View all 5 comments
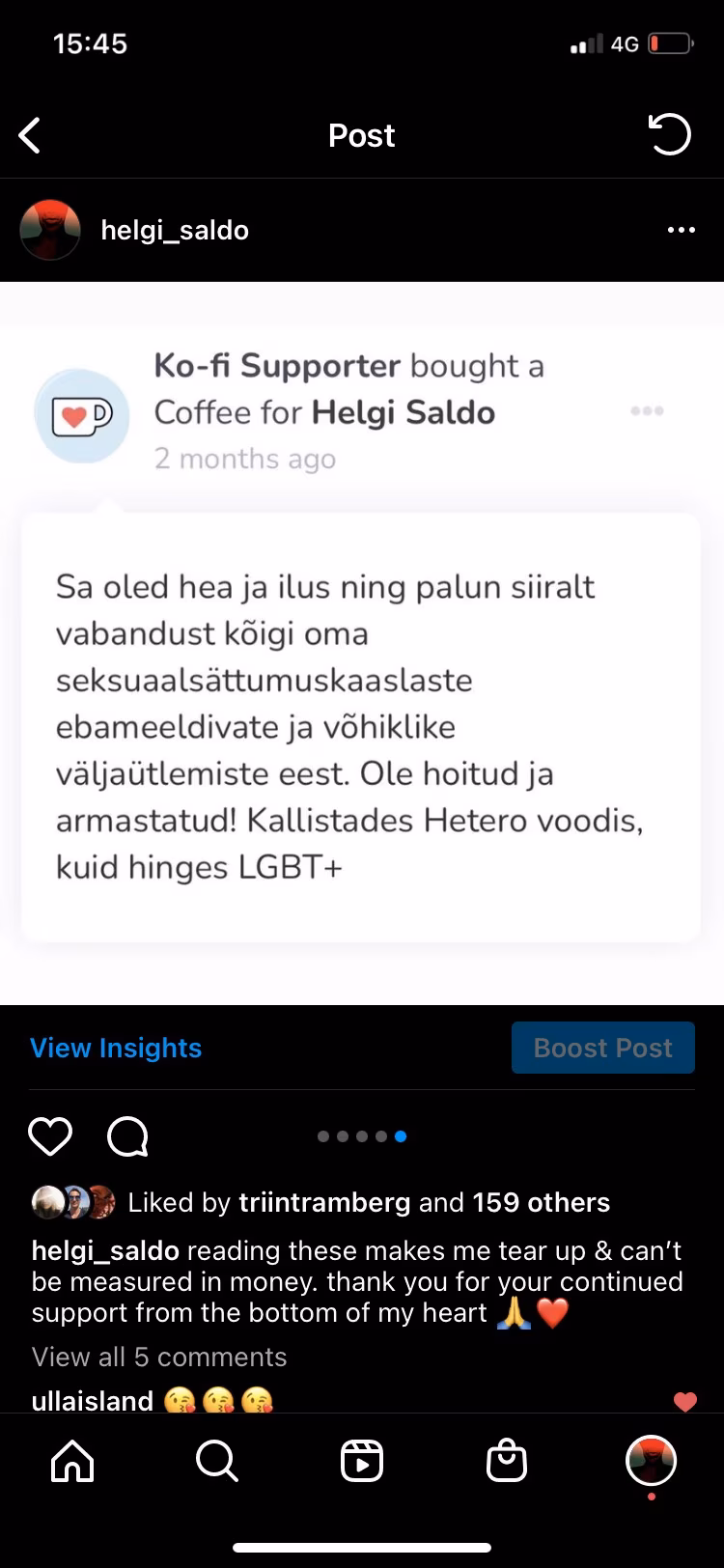 click(159, 1357)
